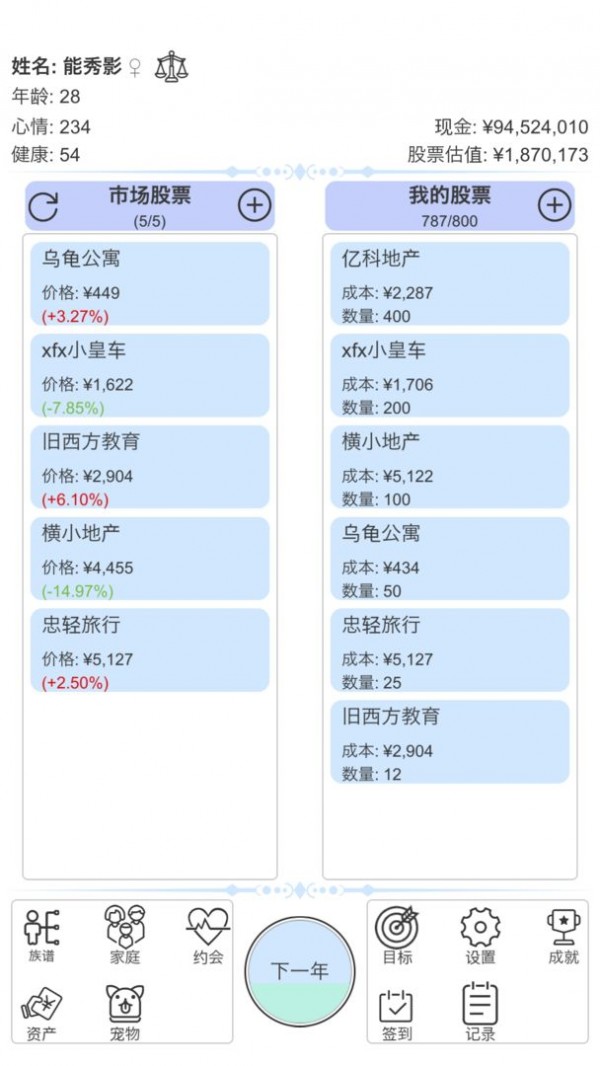Open market stock xfx小皇车 priced ¥1,622
The height and width of the screenshot is (1066, 600).
pos(150,375)
